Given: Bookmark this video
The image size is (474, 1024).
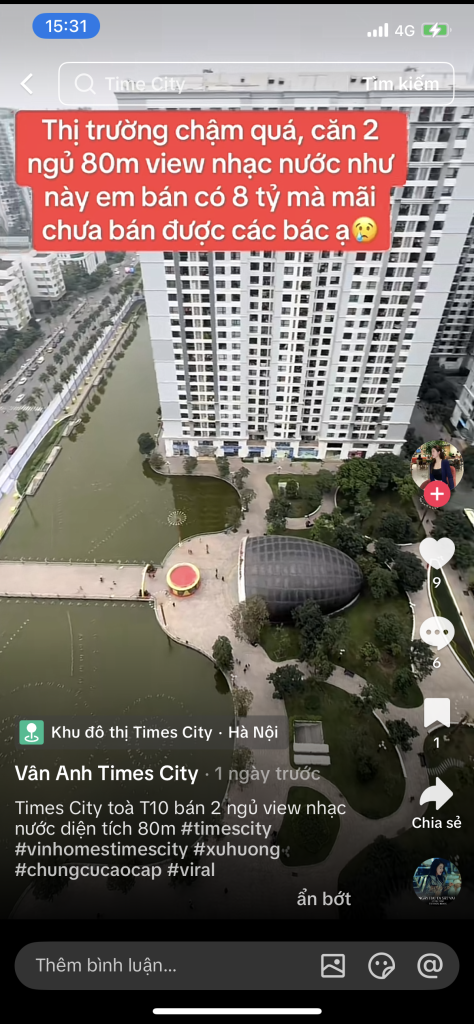Looking at the screenshot, I should [x=437, y=713].
